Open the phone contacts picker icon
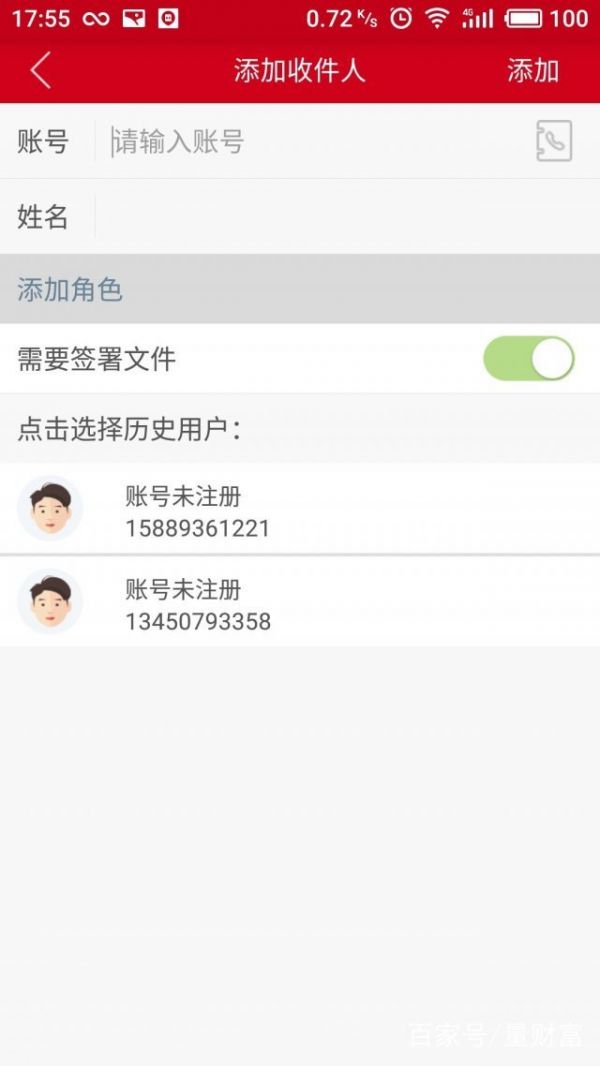The image size is (600, 1066). click(x=554, y=141)
